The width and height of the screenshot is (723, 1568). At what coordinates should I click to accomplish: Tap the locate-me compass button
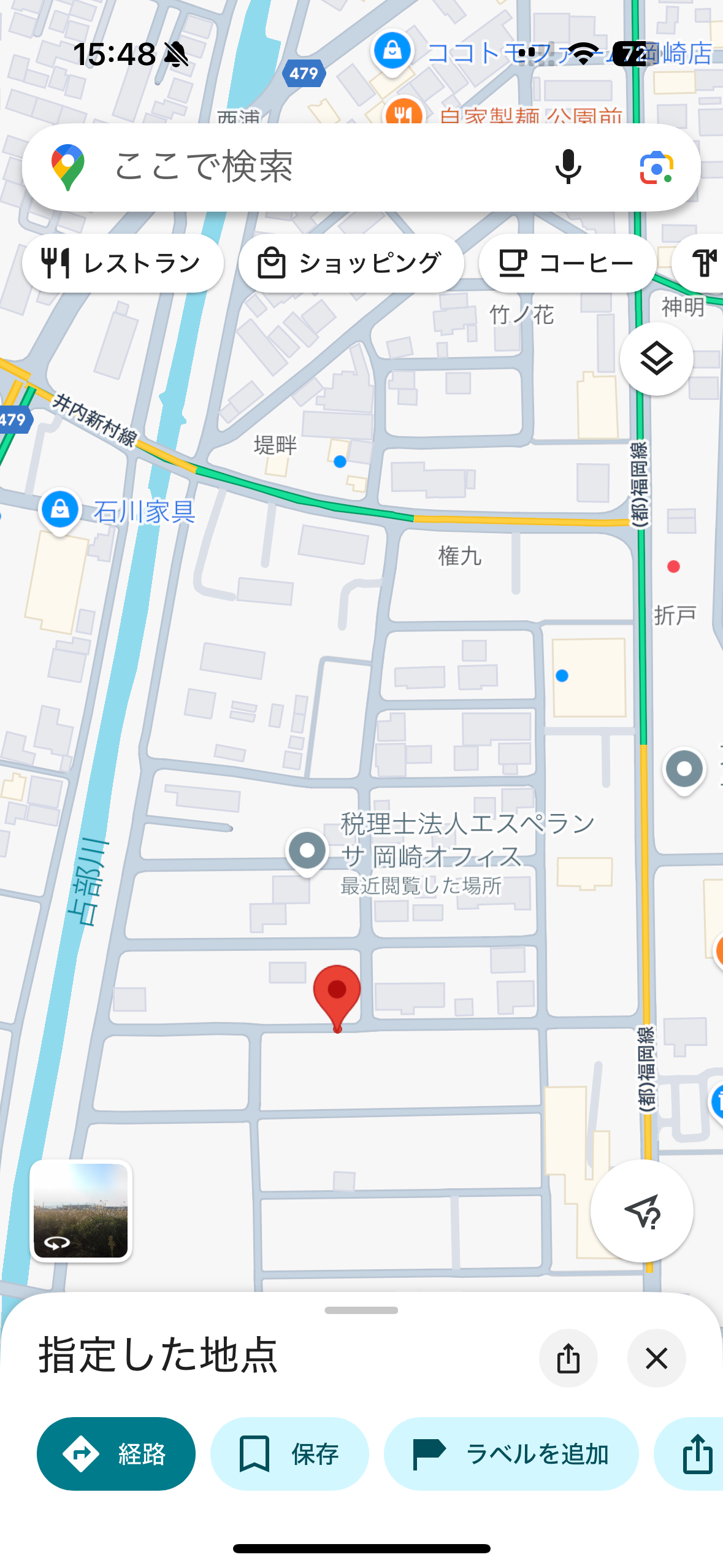pyautogui.click(x=641, y=1210)
